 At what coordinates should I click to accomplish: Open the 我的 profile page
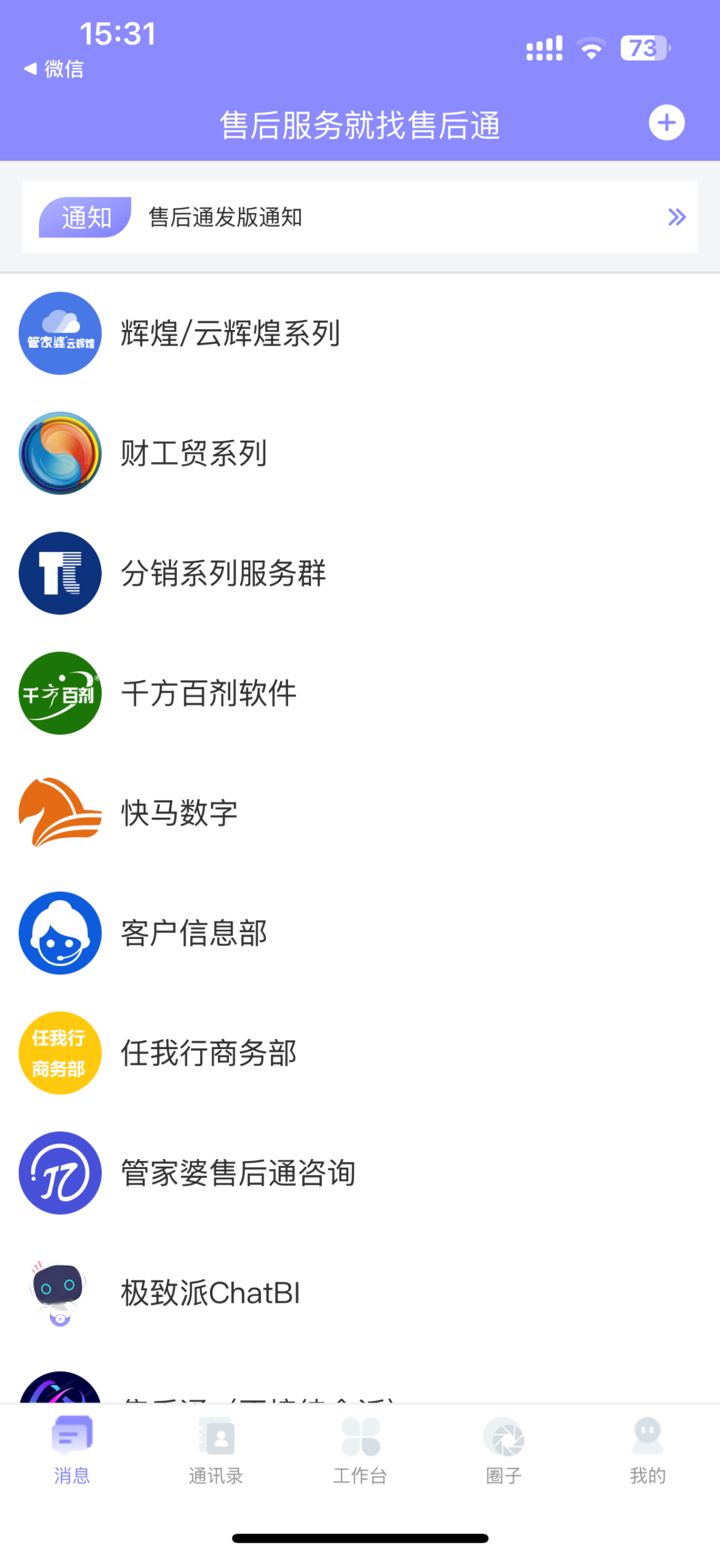[647, 1450]
